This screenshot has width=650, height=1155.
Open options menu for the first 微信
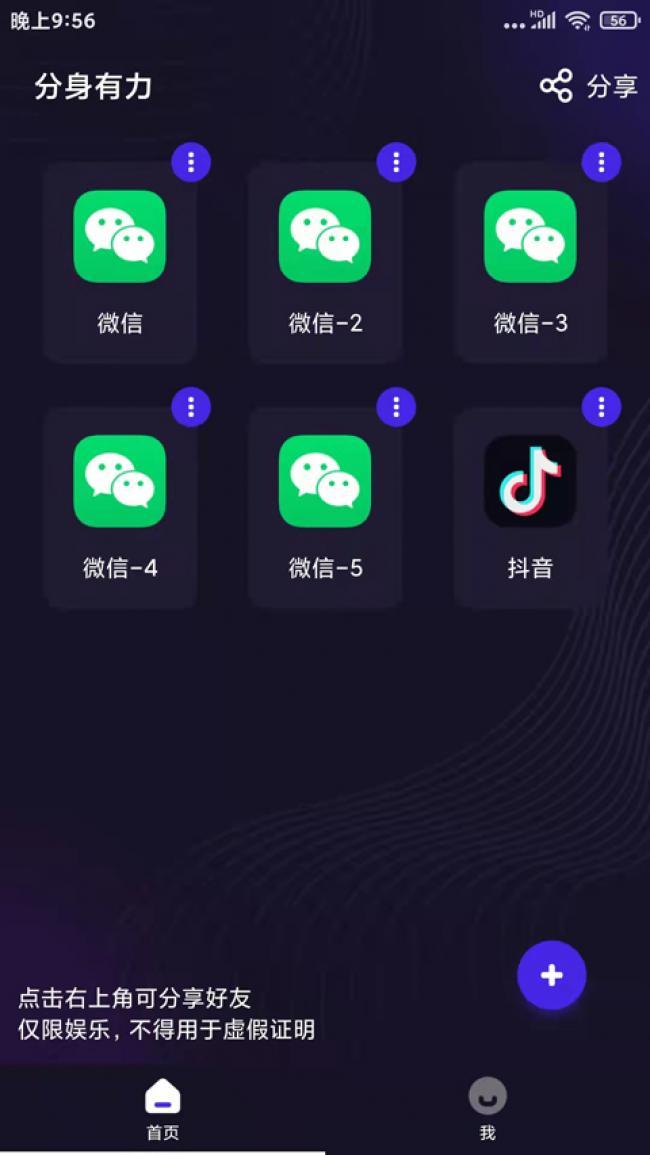pos(191,161)
